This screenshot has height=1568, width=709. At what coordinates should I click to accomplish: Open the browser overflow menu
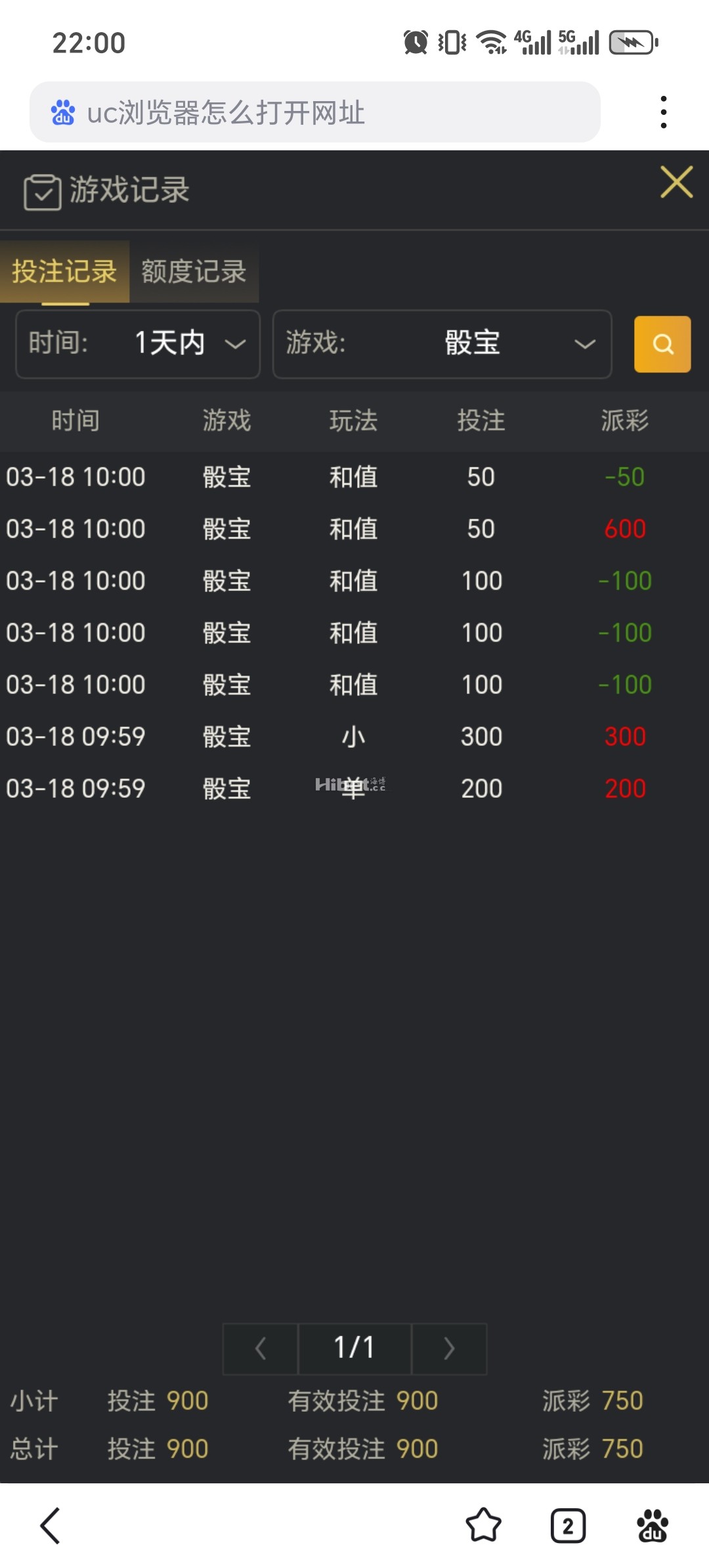(x=664, y=112)
